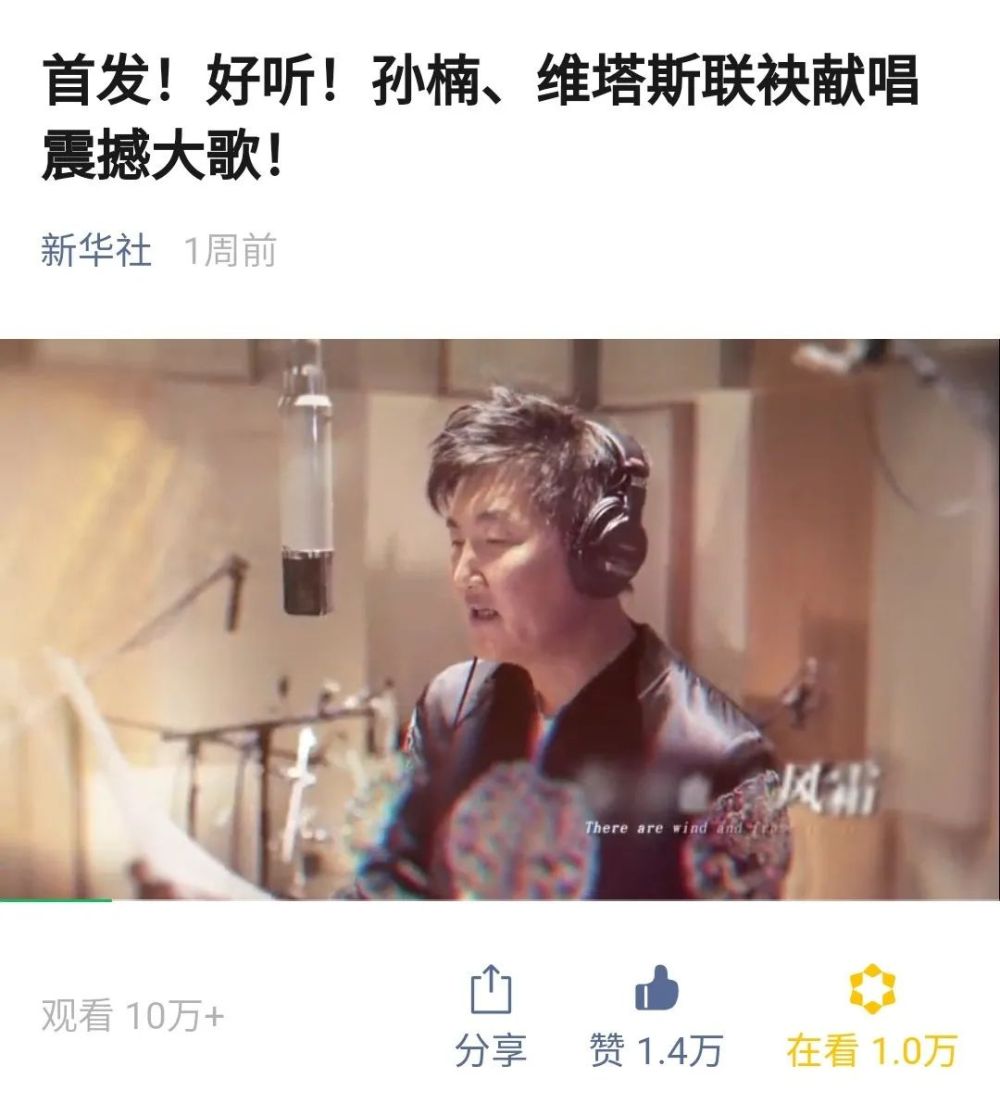Tap the 在看 button
1000x1116 pixels.
pyautogui.click(x=871, y=1016)
